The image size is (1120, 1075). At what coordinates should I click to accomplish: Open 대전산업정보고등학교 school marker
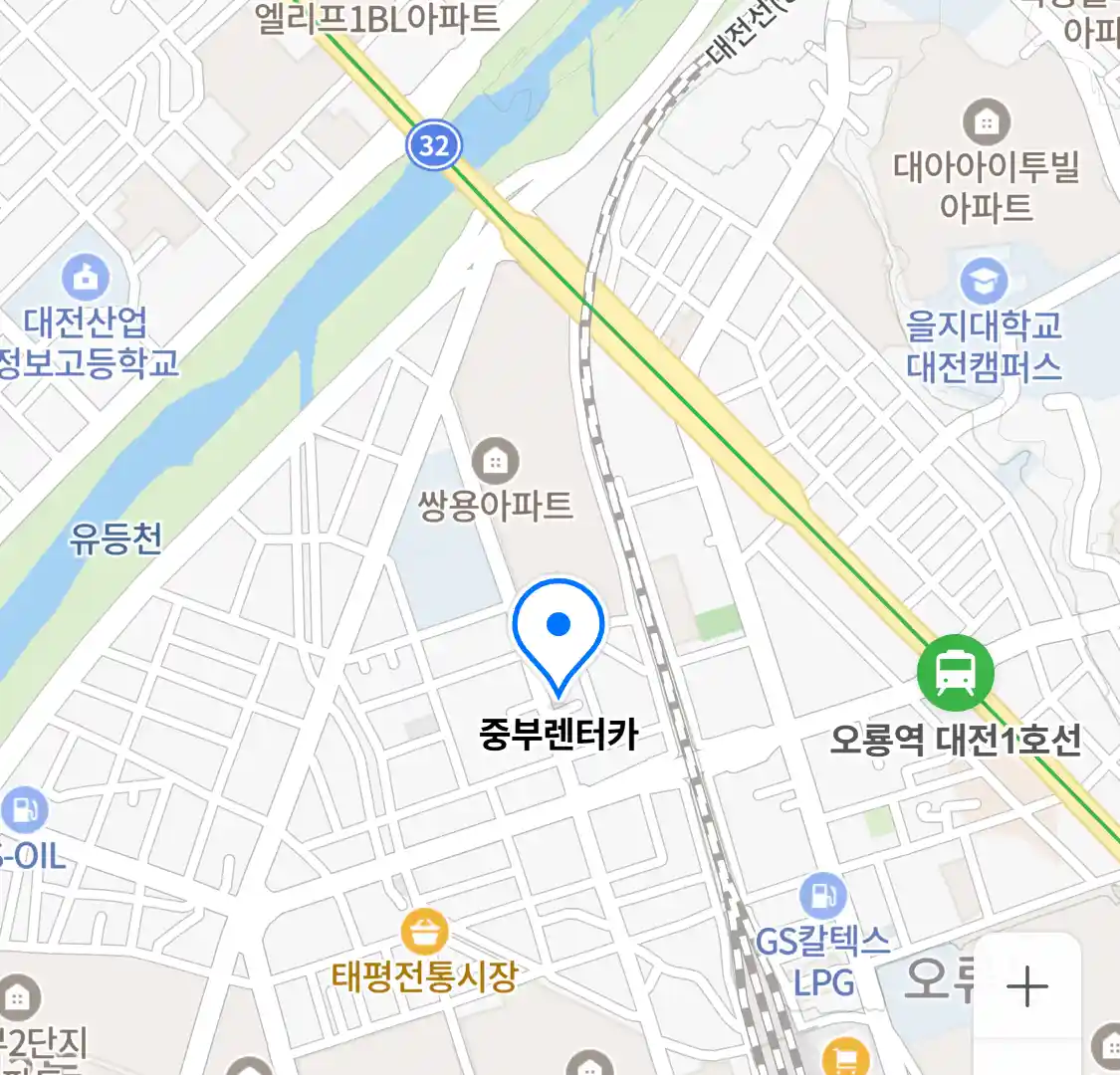coord(86,278)
